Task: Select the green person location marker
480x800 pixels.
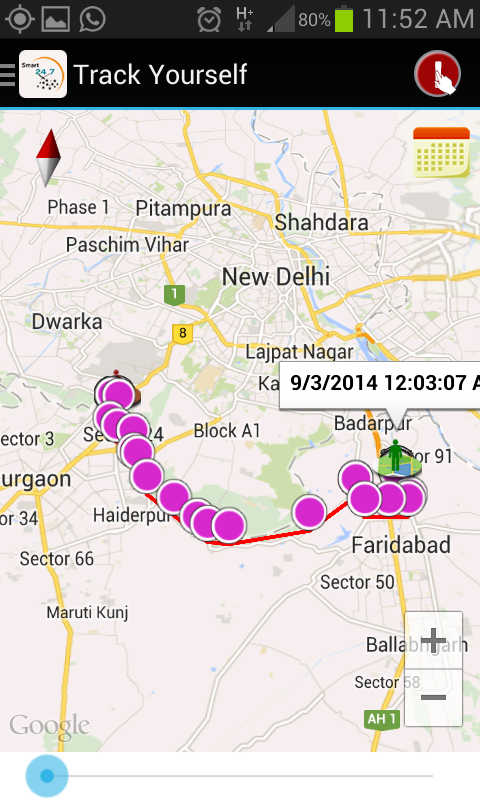Action: click(x=397, y=458)
